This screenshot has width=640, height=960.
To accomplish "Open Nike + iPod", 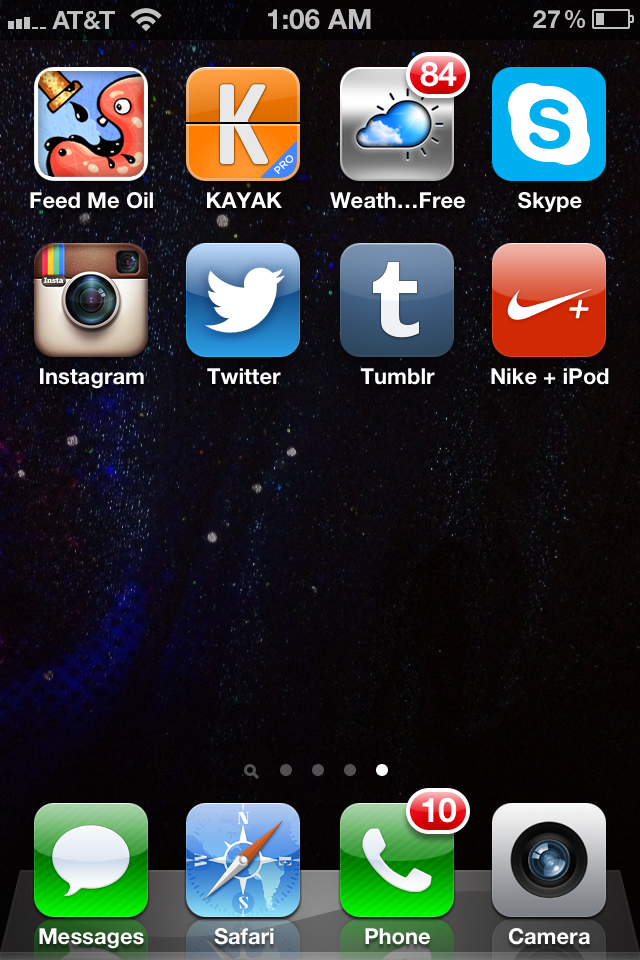I will click(549, 300).
